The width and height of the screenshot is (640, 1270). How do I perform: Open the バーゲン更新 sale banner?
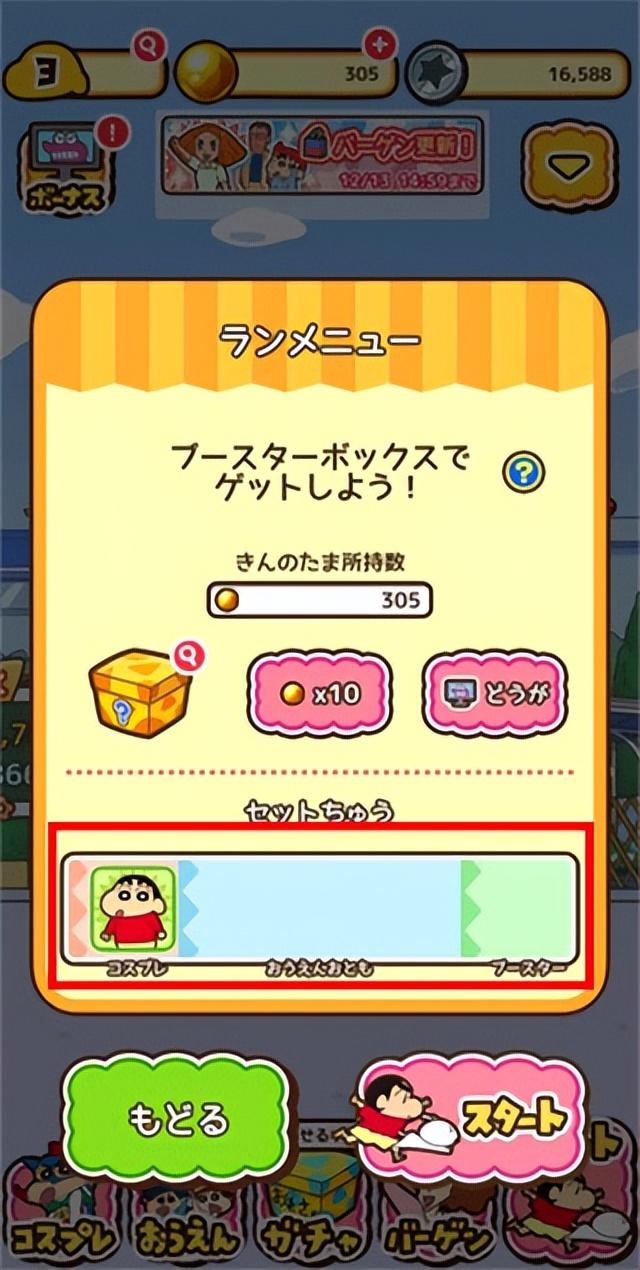point(322,157)
